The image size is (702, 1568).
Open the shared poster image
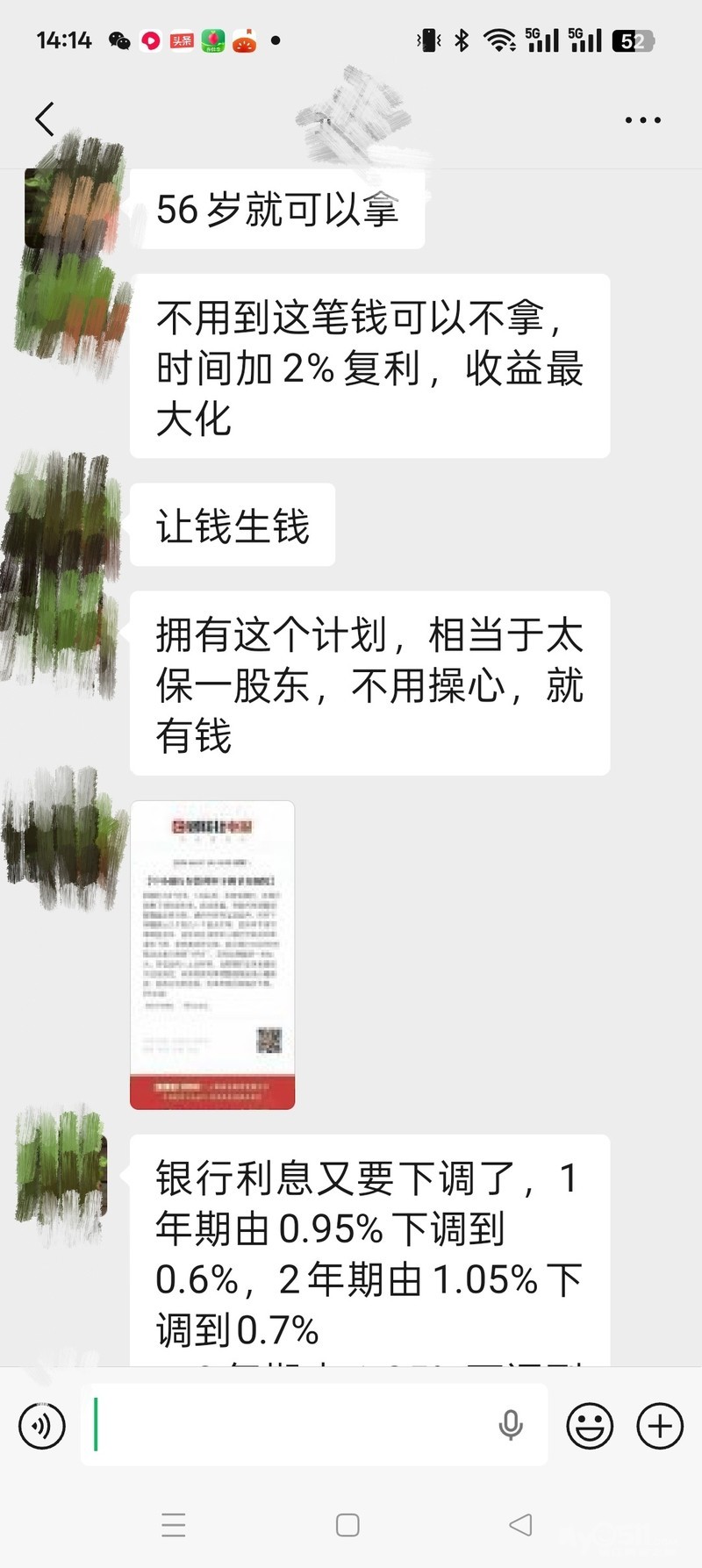pos(212,955)
